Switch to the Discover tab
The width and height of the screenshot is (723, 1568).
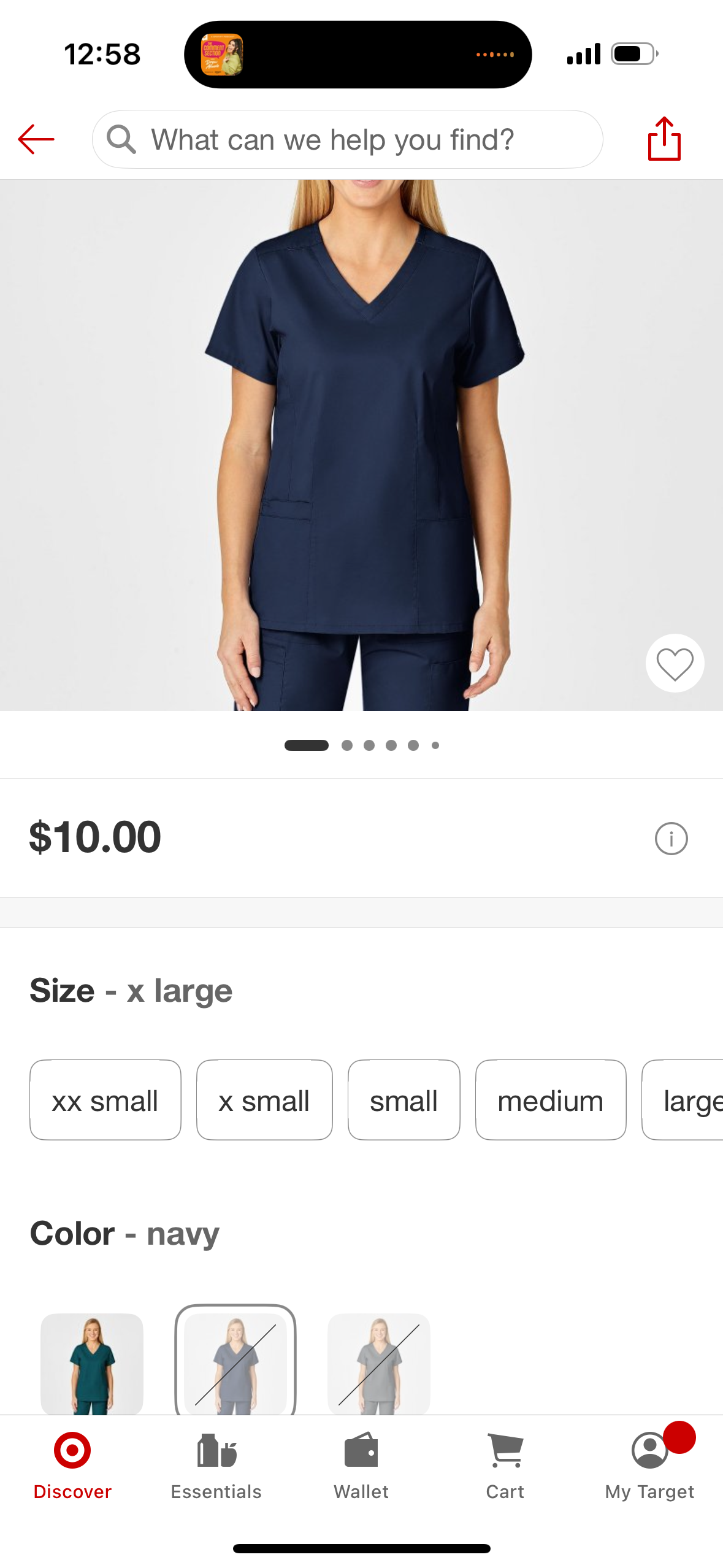[x=72, y=1466]
